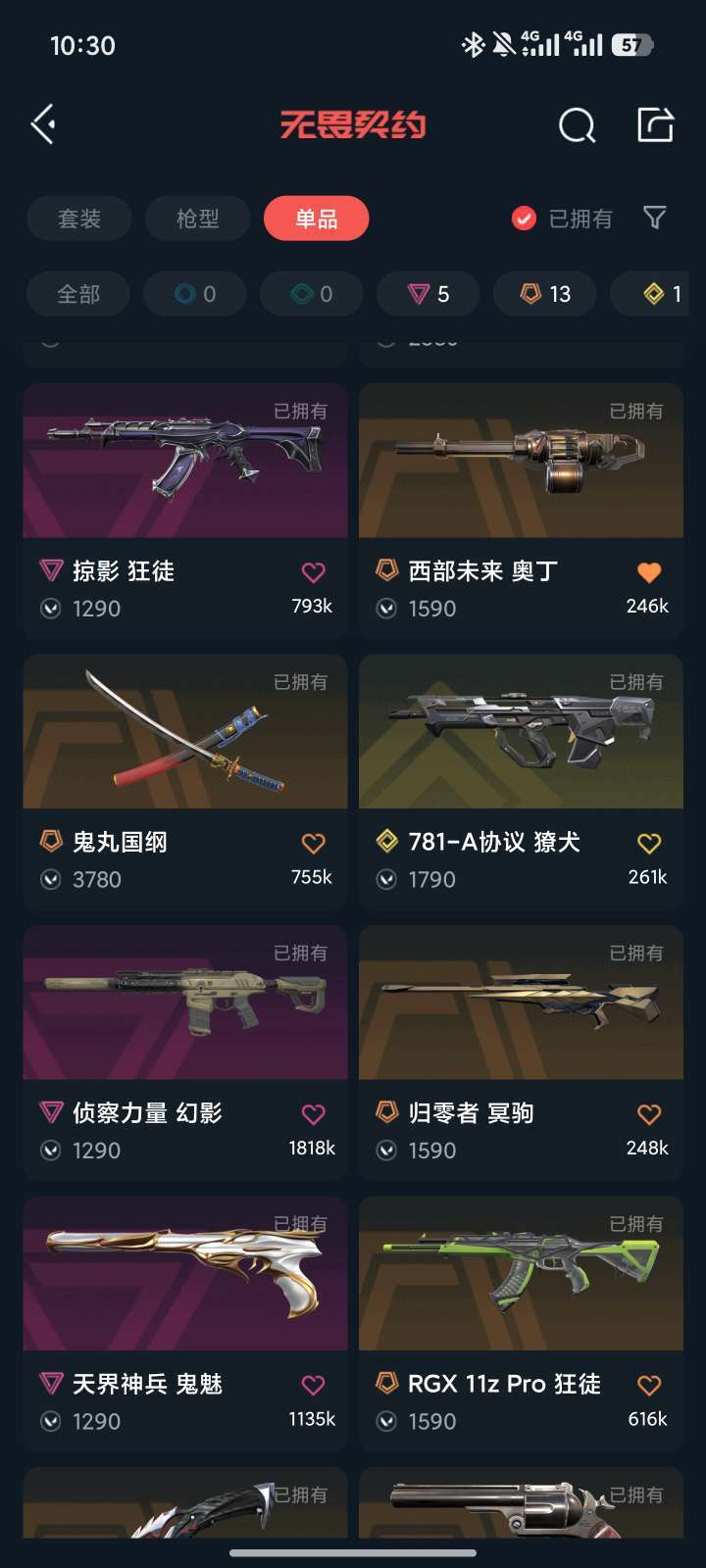Screen dimensions: 706x1568
Task: Unfavorite the 西部未来 奥丁 skin
Action: point(649,572)
